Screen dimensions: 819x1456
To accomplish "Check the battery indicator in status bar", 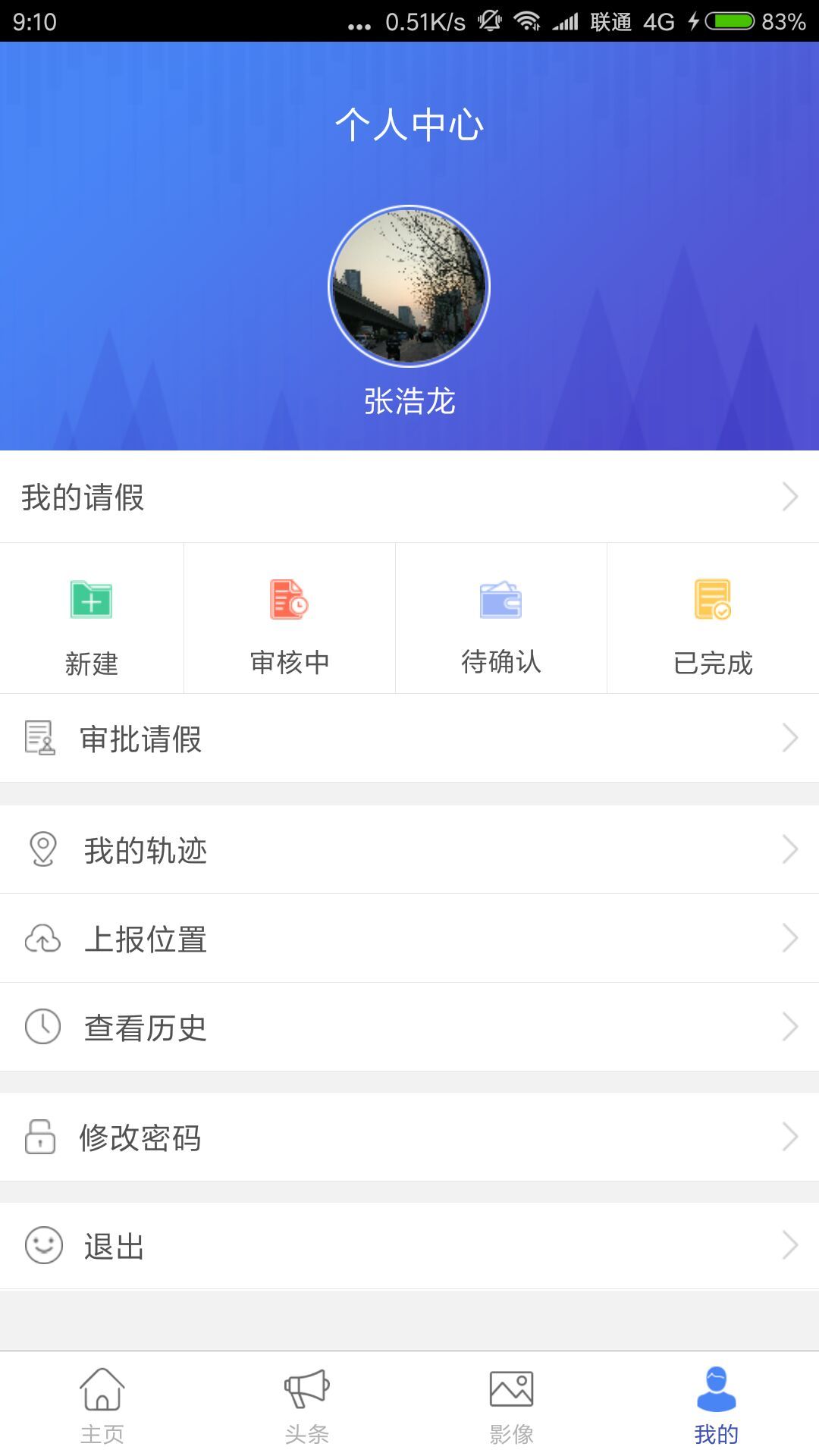I will (x=730, y=20).
